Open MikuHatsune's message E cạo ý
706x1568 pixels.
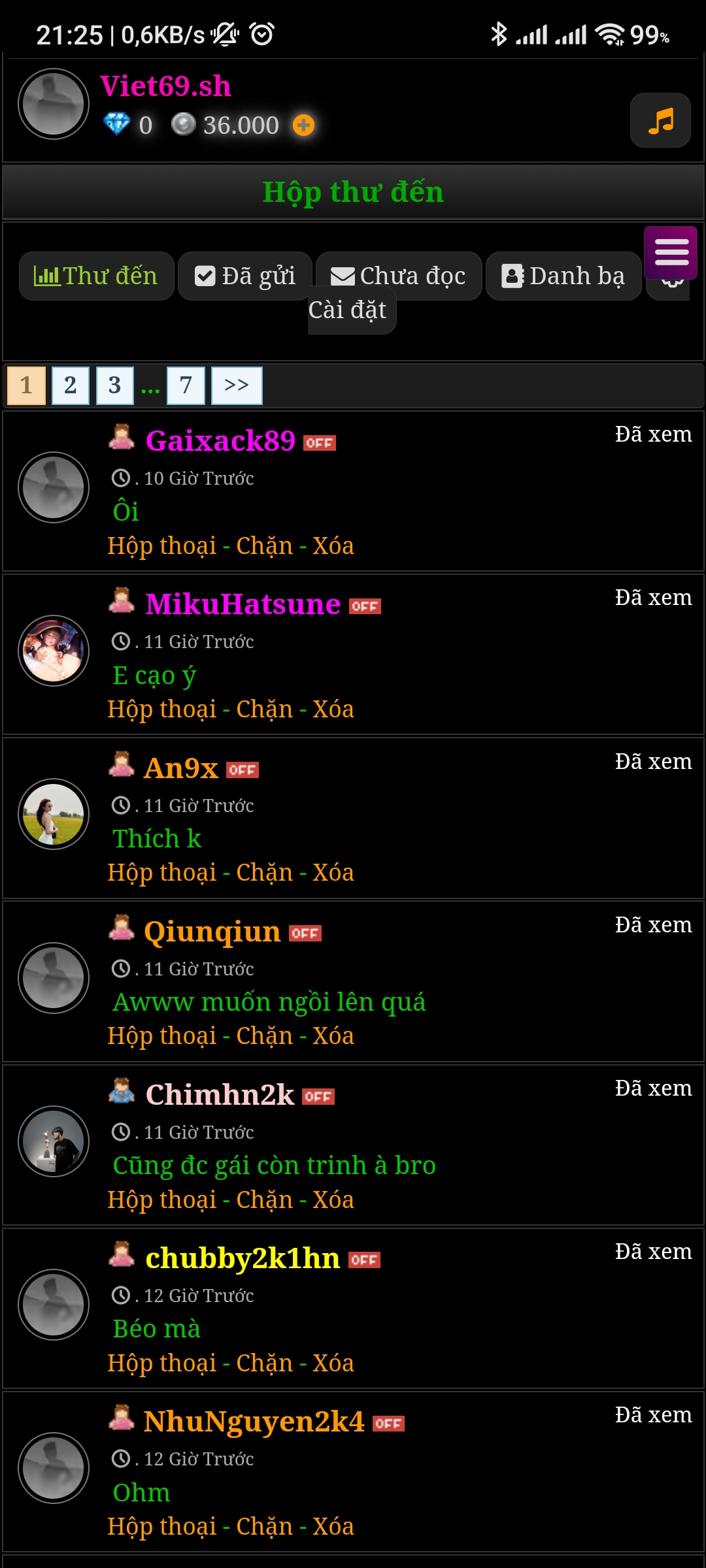(x=154, y=676)
